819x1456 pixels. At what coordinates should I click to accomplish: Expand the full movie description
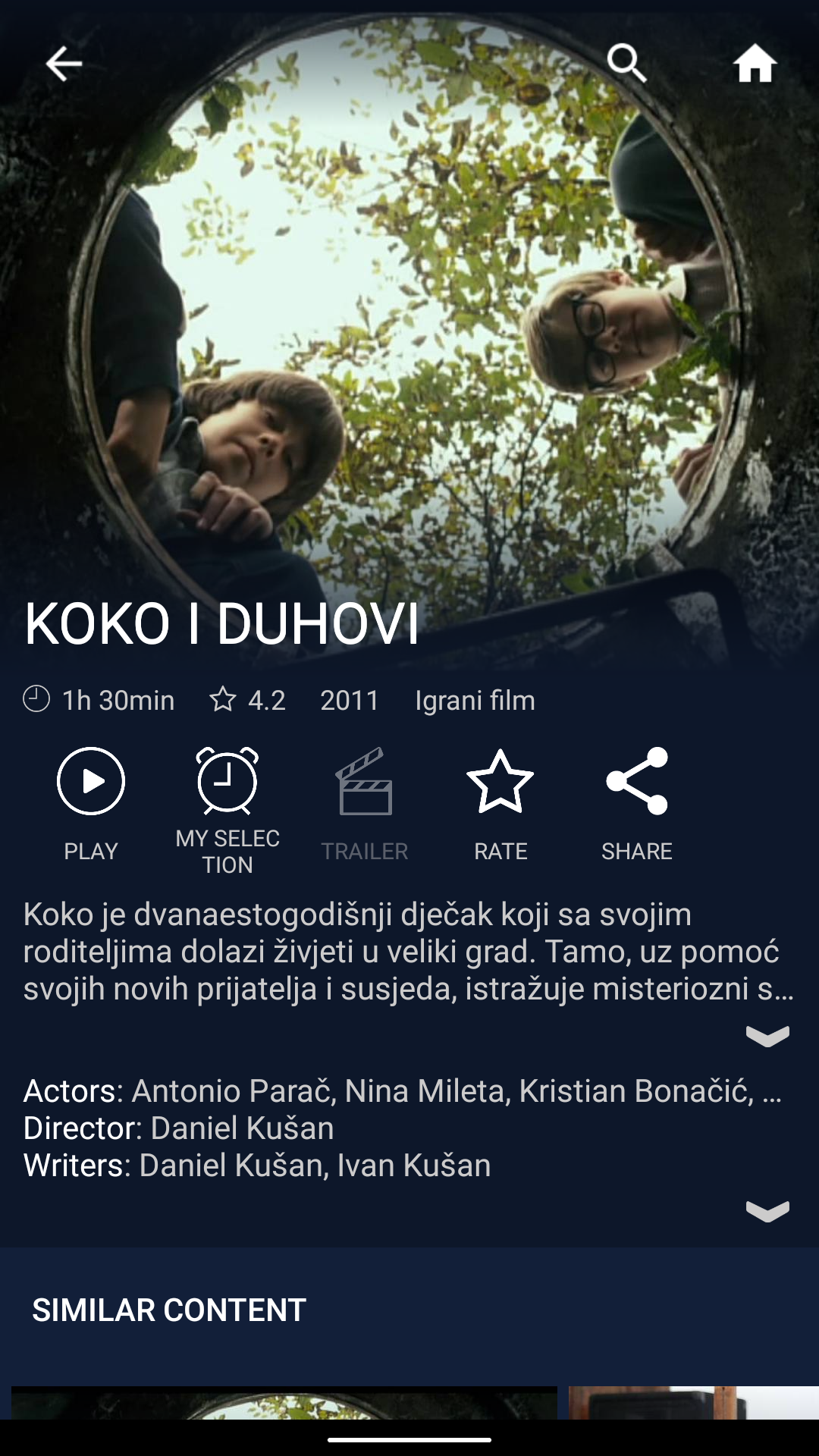767,1036
